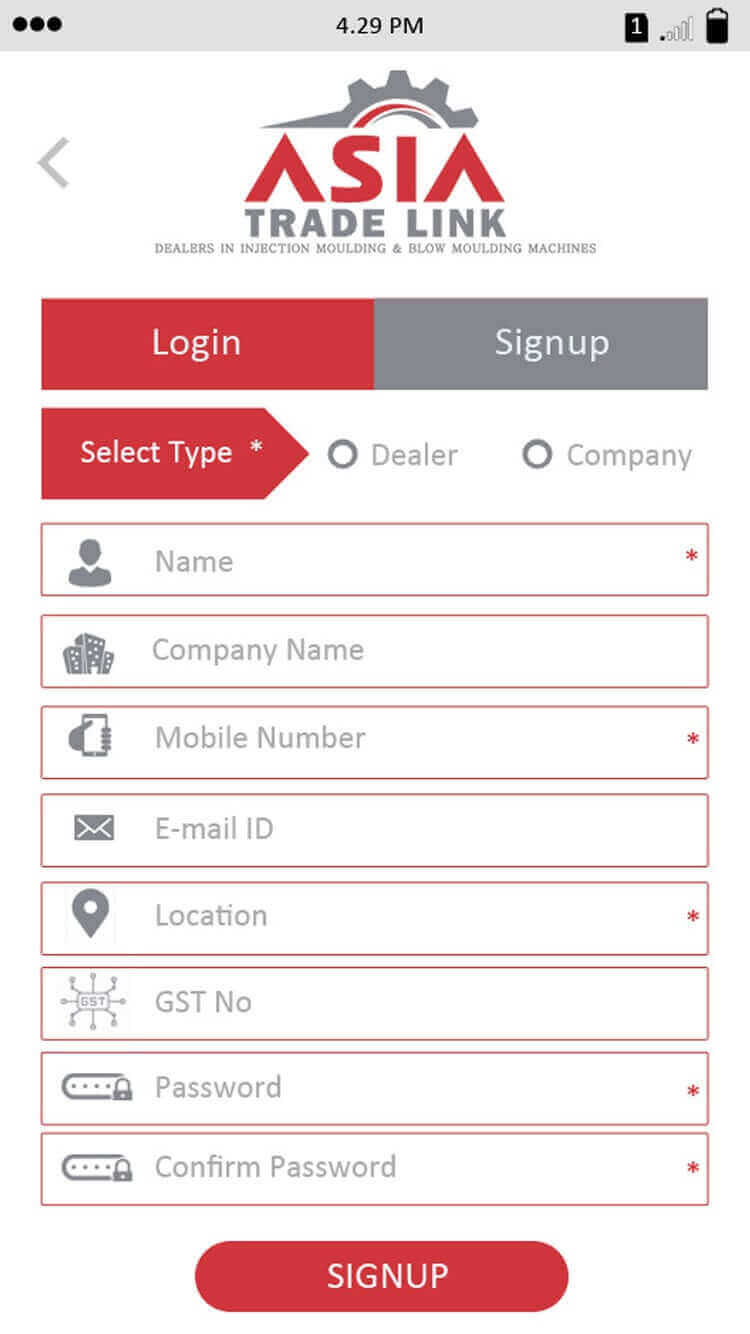
Task: Switch to the Signup tab
Action: [541, 343]
